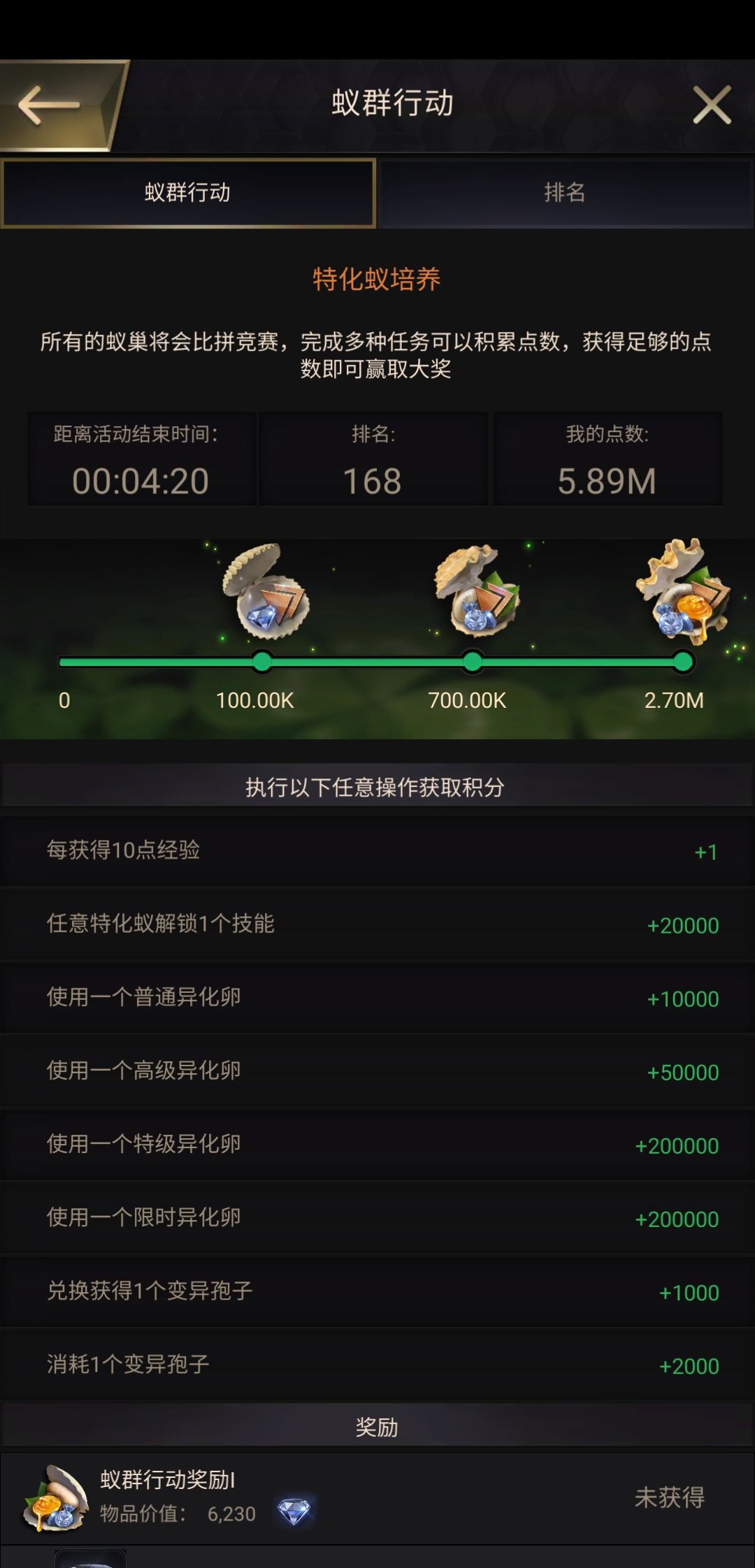The image size is (755, 1568).
Task: Tap the 特化蚁培养 heading
Action: pos(377,277)
